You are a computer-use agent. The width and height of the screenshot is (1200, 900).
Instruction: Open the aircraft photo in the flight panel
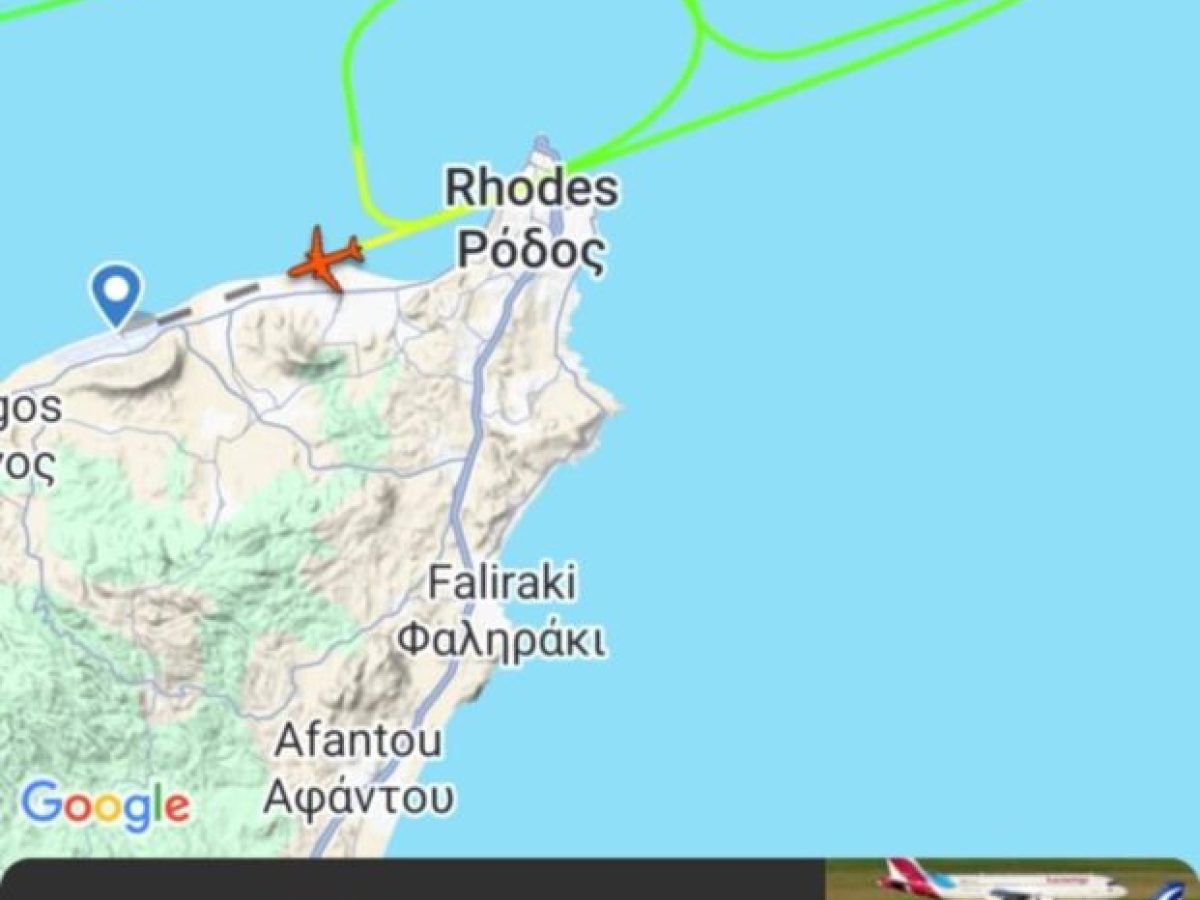click(1010, 879)
